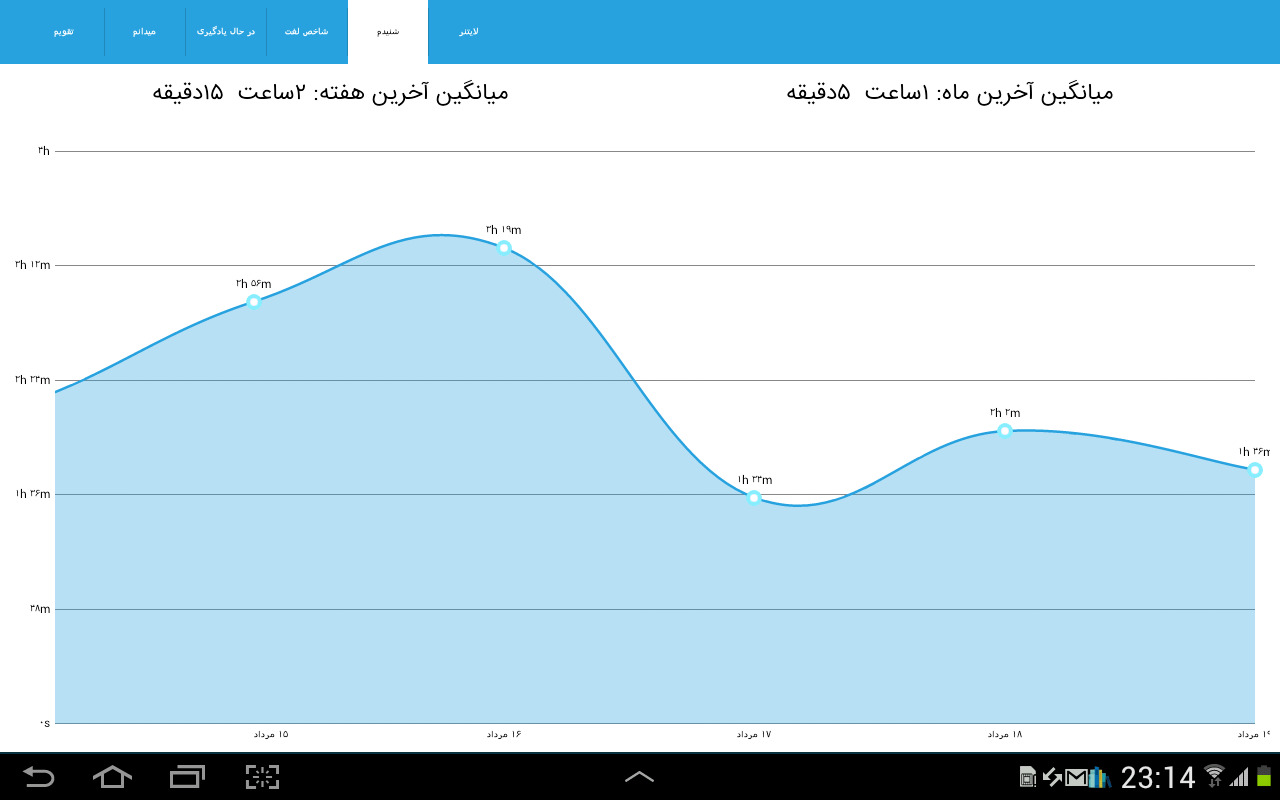Viewport: 1280px width, 800px height.
Task: Select the در حال یادگیری tab
Action: coord(226,32)
